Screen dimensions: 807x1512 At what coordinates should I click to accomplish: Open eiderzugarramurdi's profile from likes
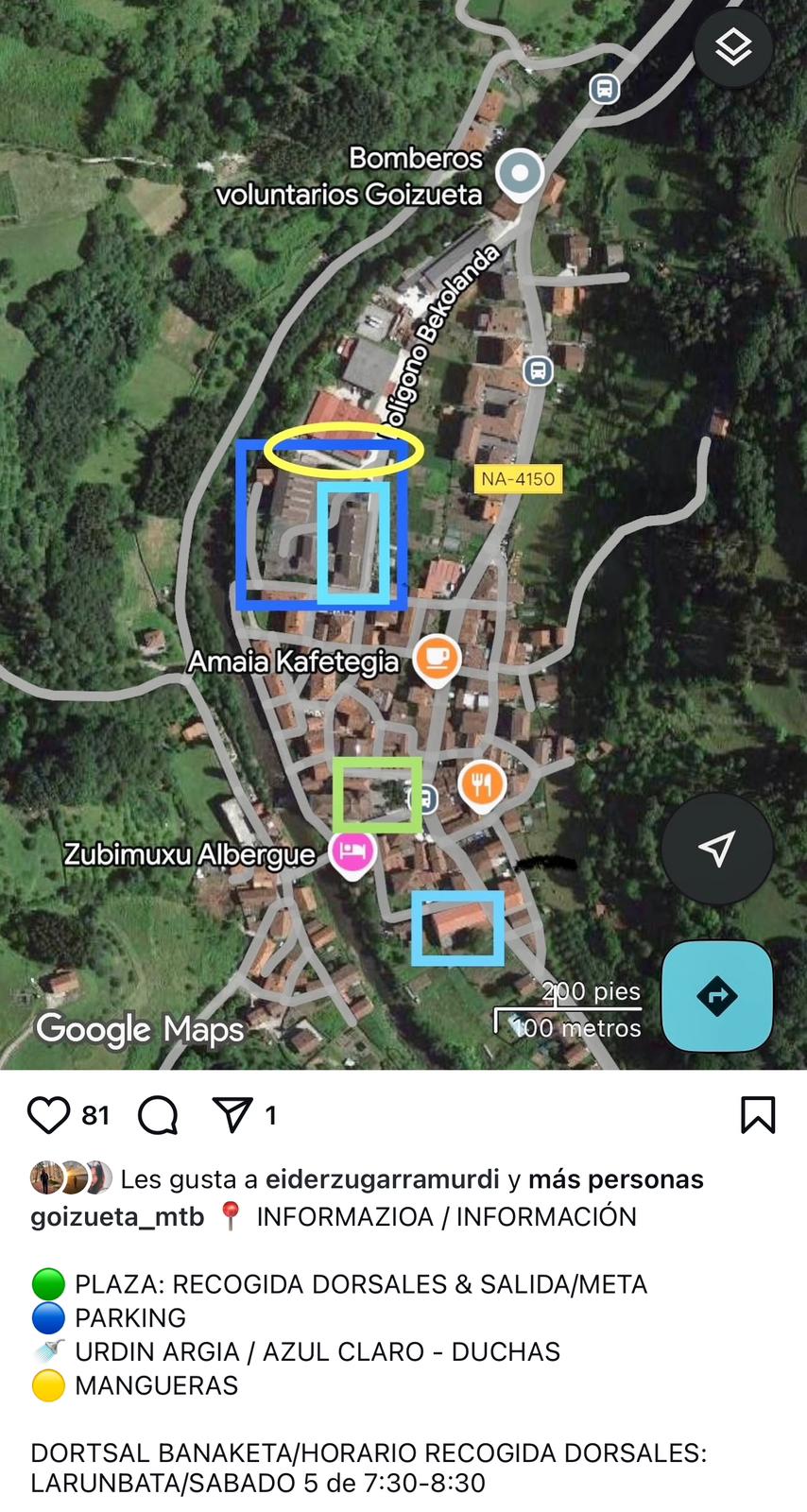[382, 1179]
